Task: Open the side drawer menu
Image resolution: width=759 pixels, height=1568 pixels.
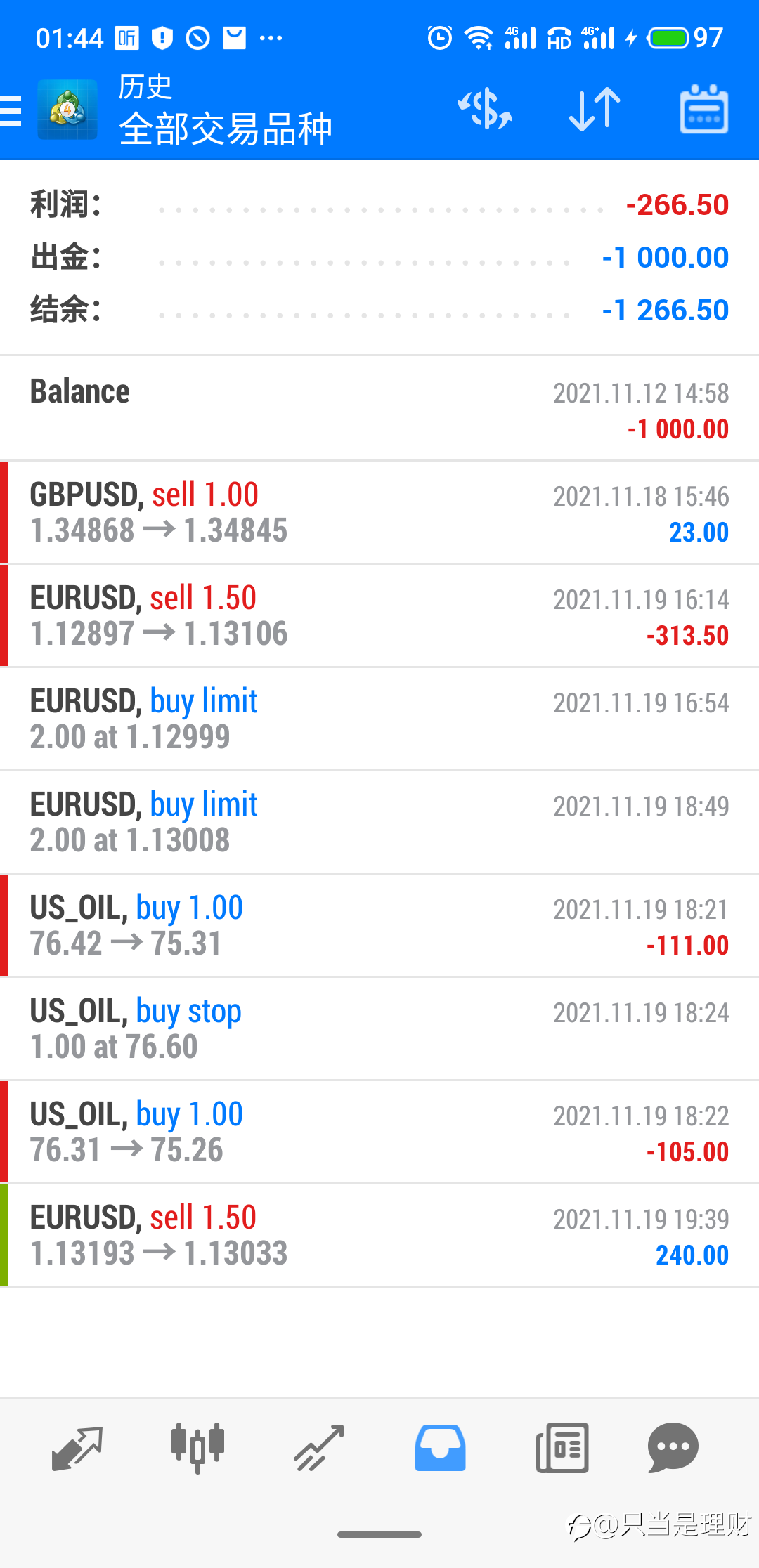Action: (x=11, y=111)
